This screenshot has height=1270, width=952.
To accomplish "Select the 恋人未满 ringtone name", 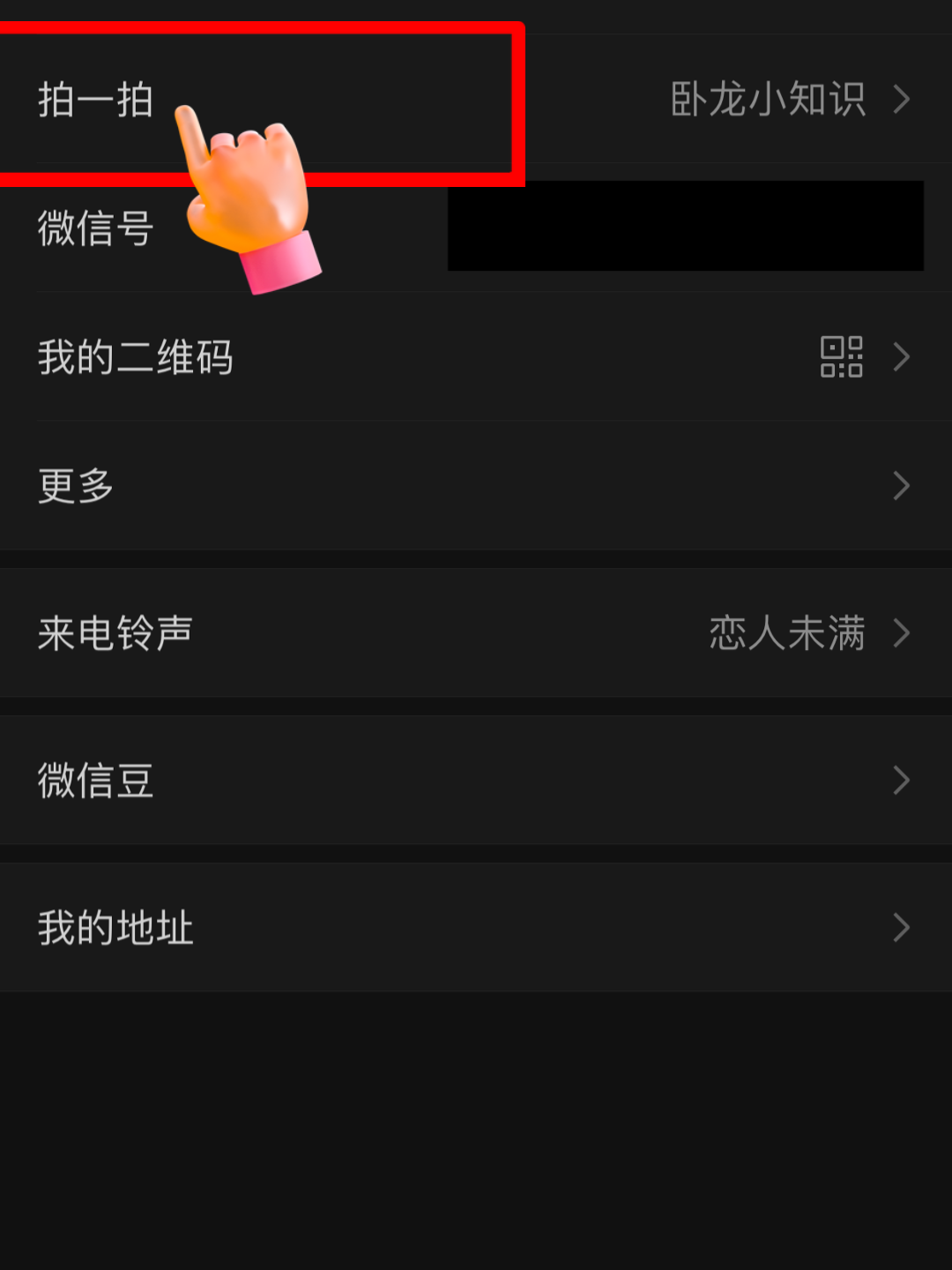I will (785, 632).
